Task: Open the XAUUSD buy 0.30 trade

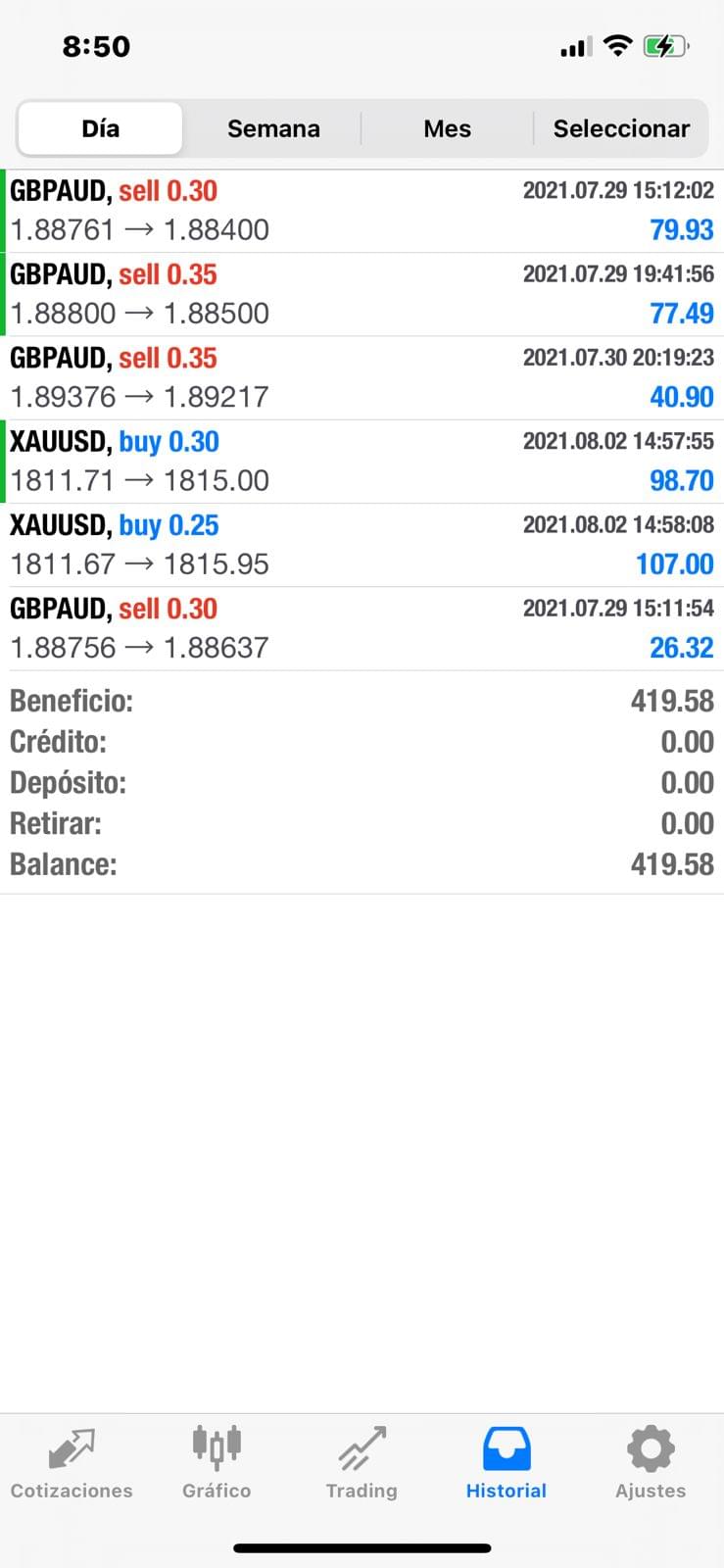Action: pos(362,462)
